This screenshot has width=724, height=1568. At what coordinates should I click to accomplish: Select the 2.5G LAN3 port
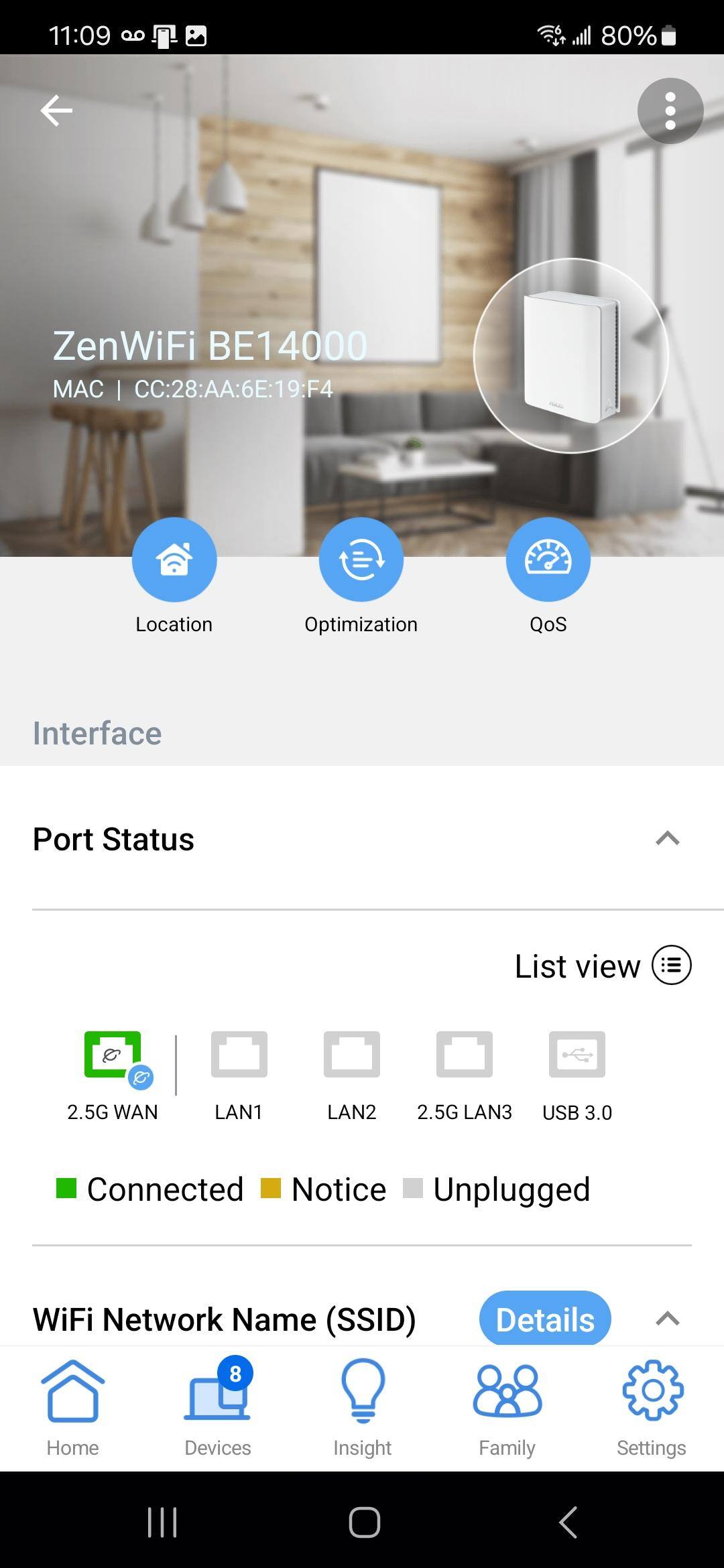pos(464,1055)
